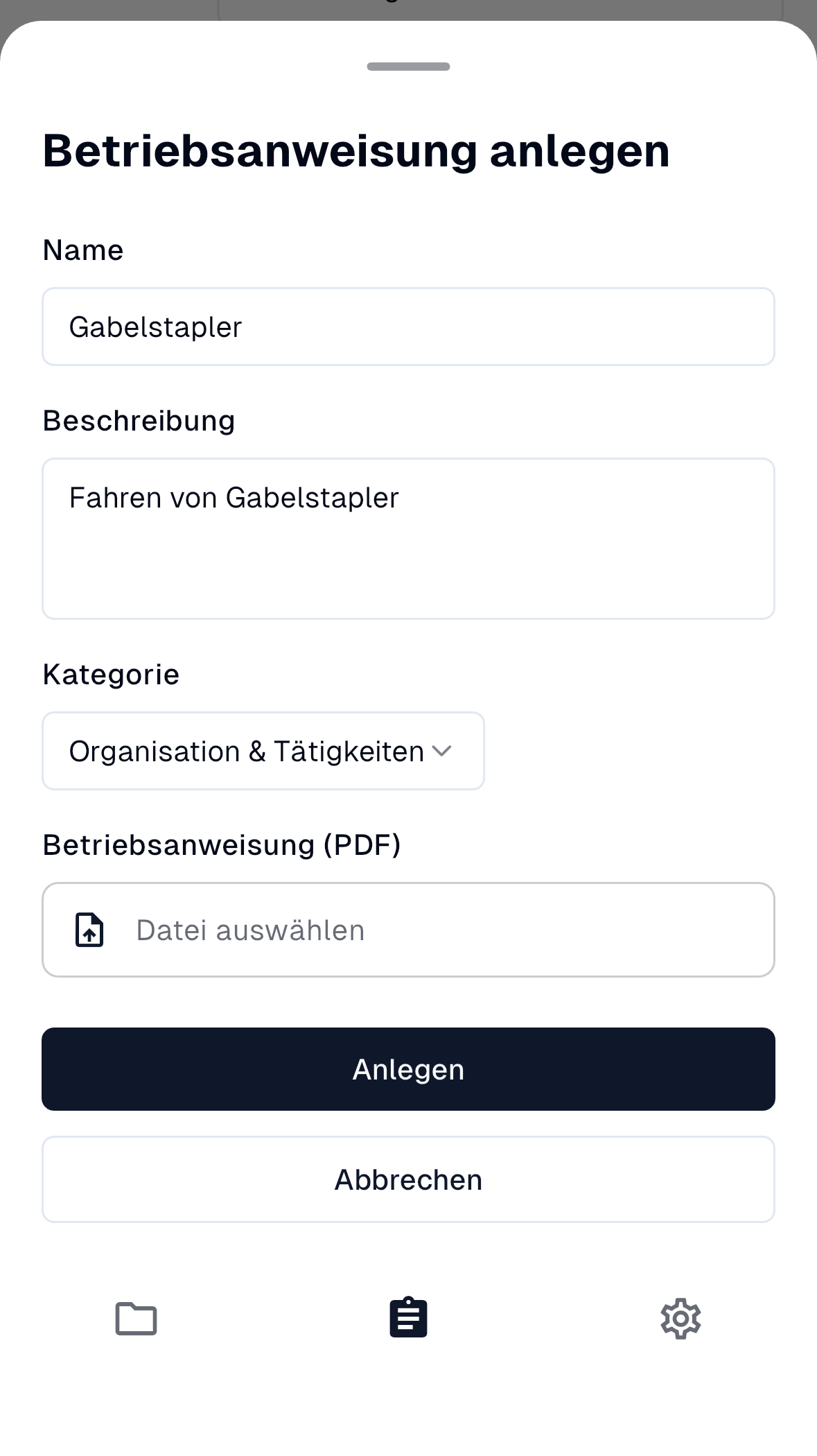Screen dimensions: 817x1456
Task: Open app settings with the cogwheel icon
Action: 680,1318
